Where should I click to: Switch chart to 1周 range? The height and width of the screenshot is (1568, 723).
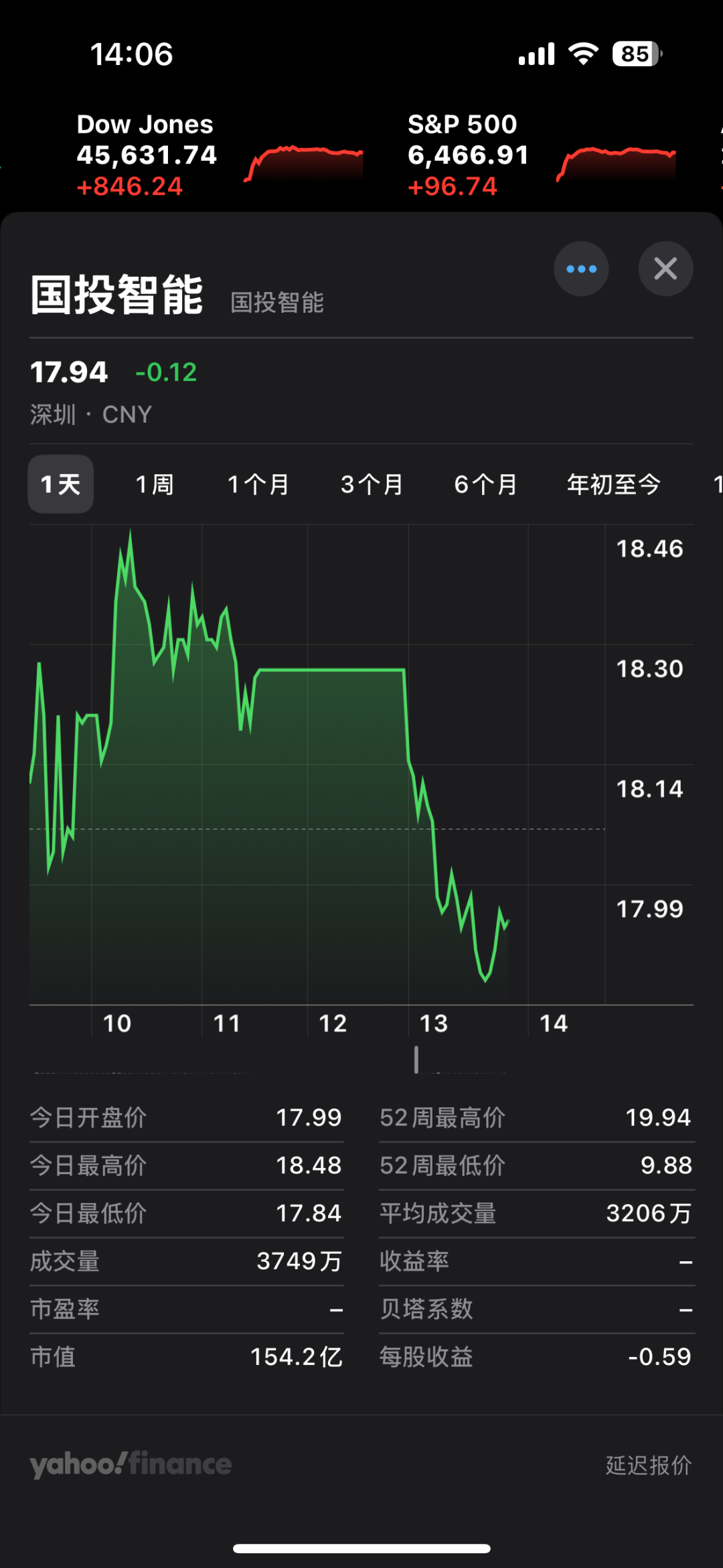(155, 484)
